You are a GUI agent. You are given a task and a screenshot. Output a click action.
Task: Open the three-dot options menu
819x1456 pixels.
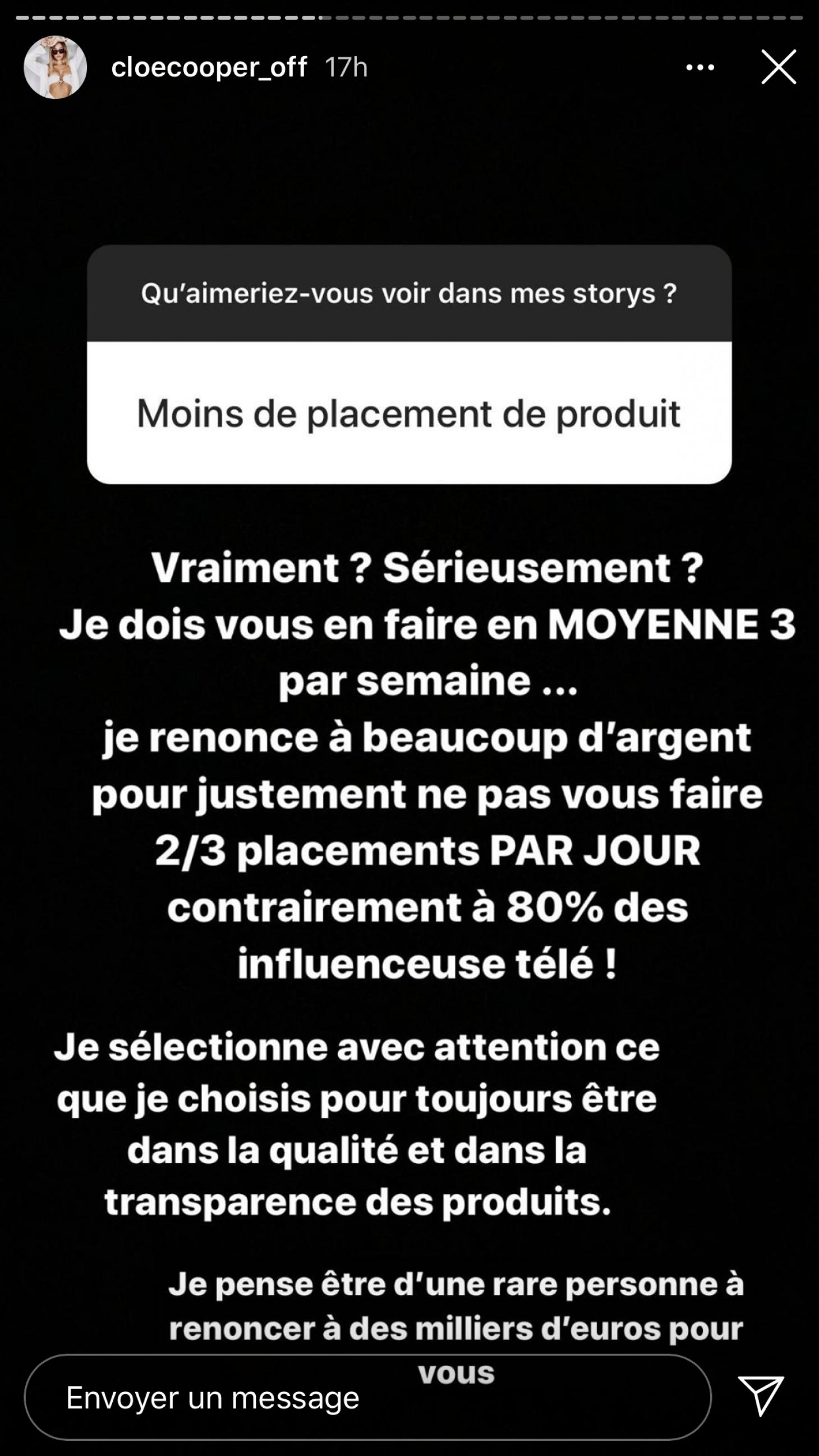pos(700,67)
